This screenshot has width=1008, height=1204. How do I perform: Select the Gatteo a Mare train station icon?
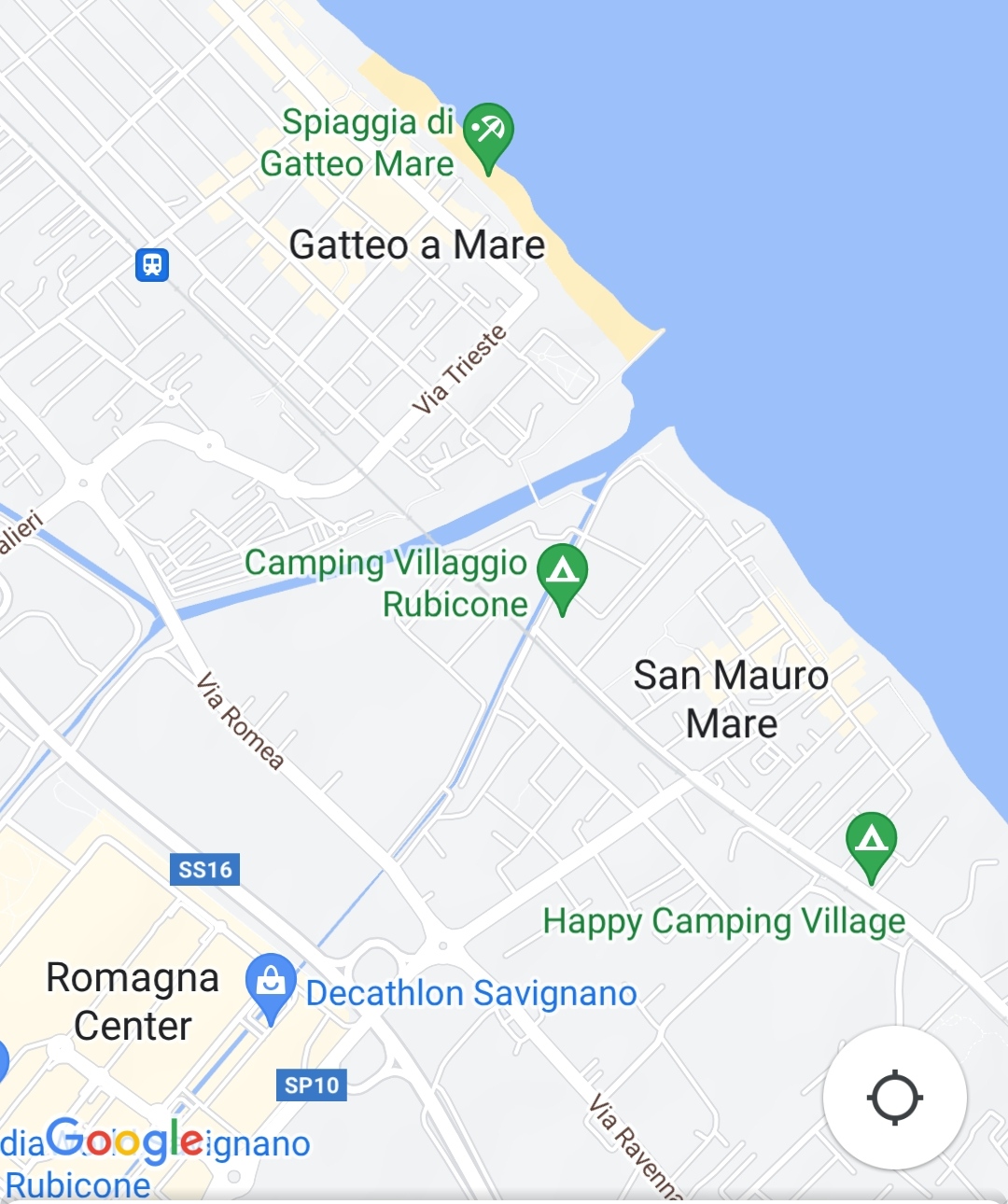click(x=152, y=265)
